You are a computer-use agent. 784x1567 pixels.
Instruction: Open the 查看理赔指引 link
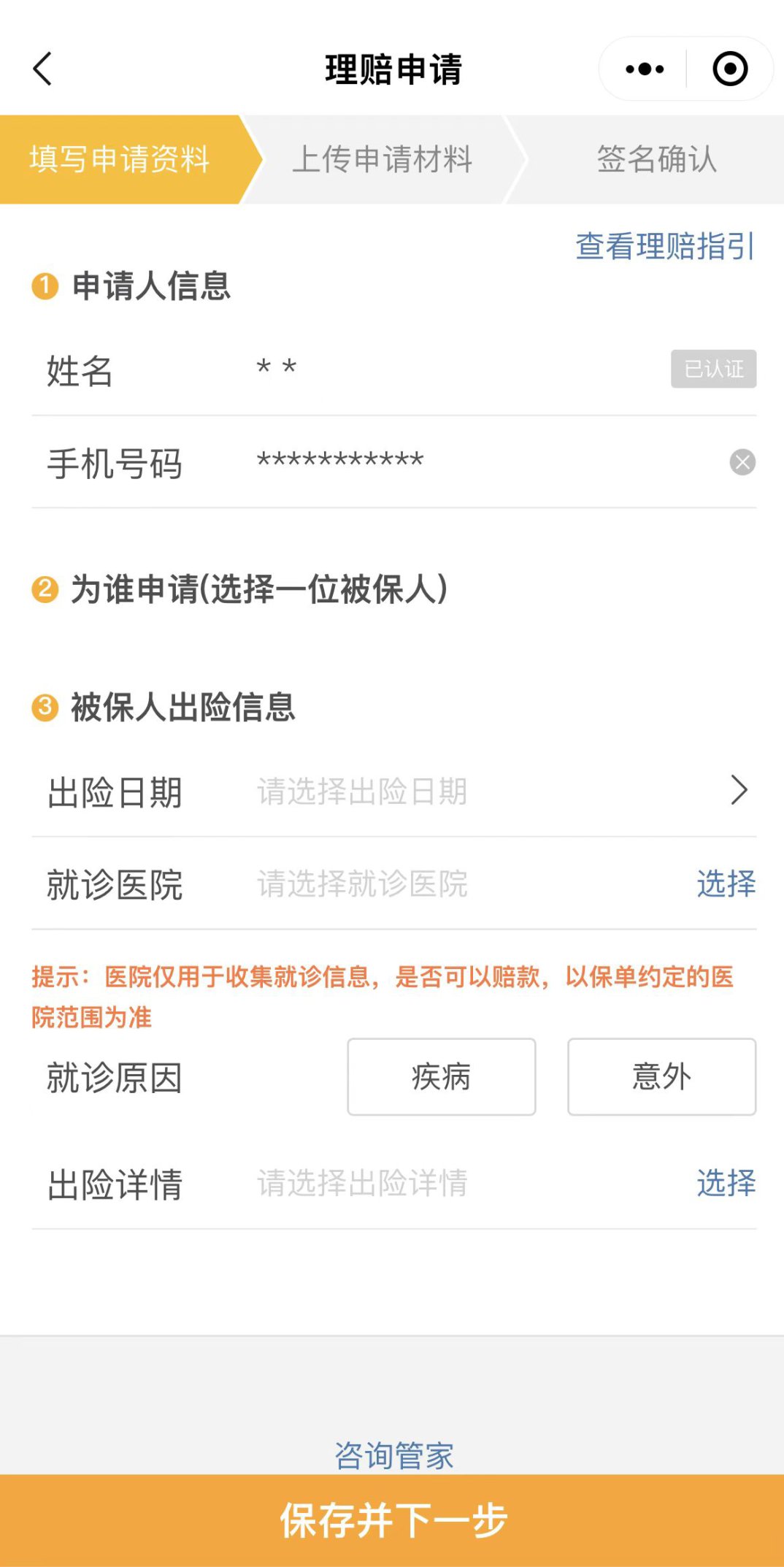pos(664,246)
